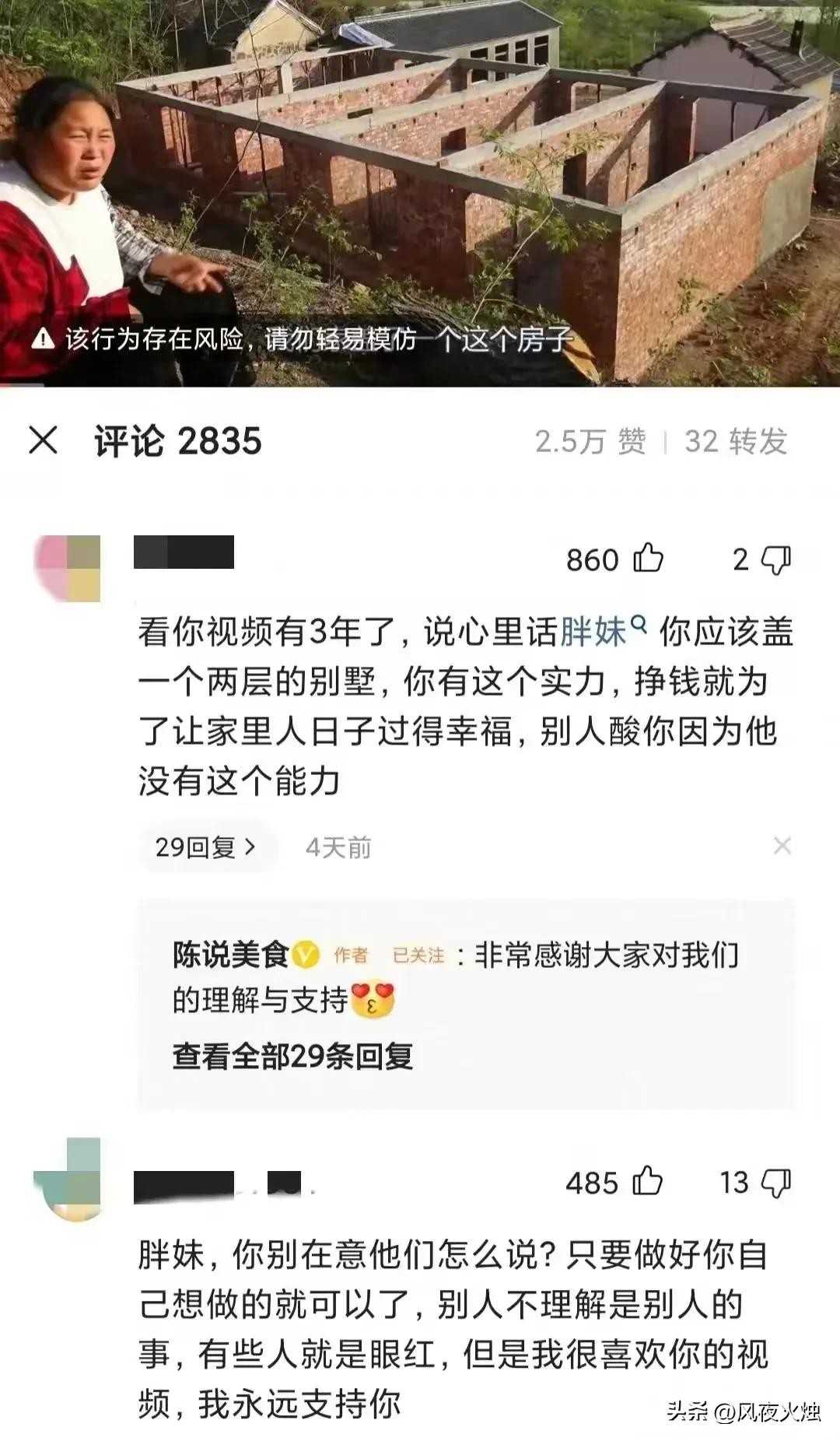Screen dimensions: 840x1441
Task: Open the second commenter's avatar
Action: [68, 1179]
